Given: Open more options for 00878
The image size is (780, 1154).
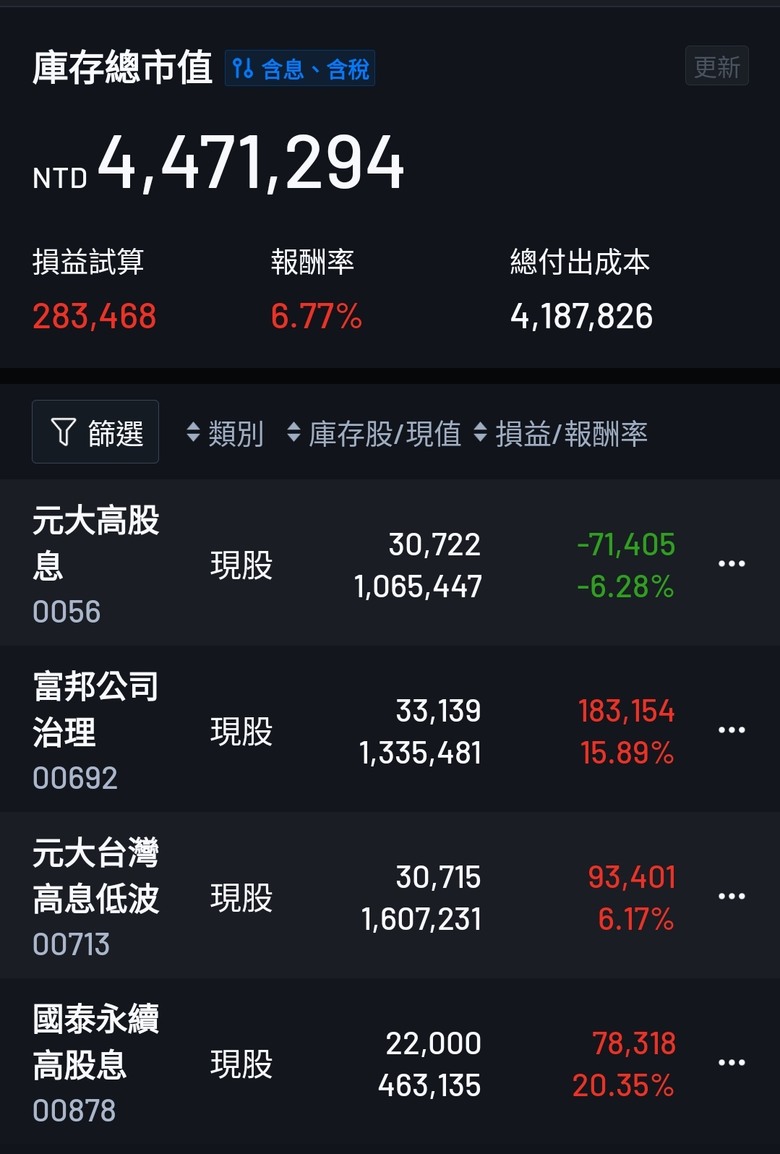Looking at the screenshot, I should [x=731, y=1062].
